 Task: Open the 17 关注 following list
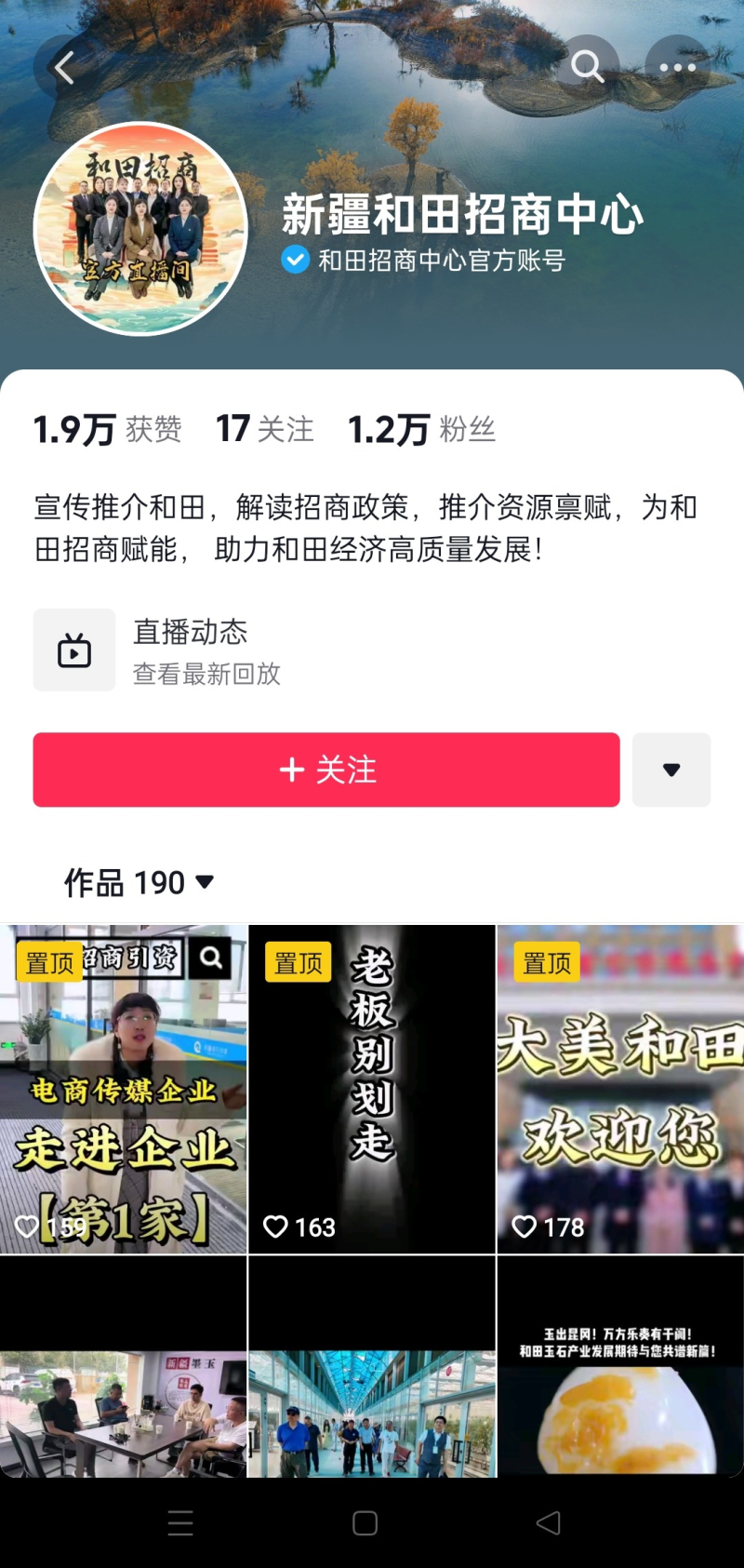(265, 429)
